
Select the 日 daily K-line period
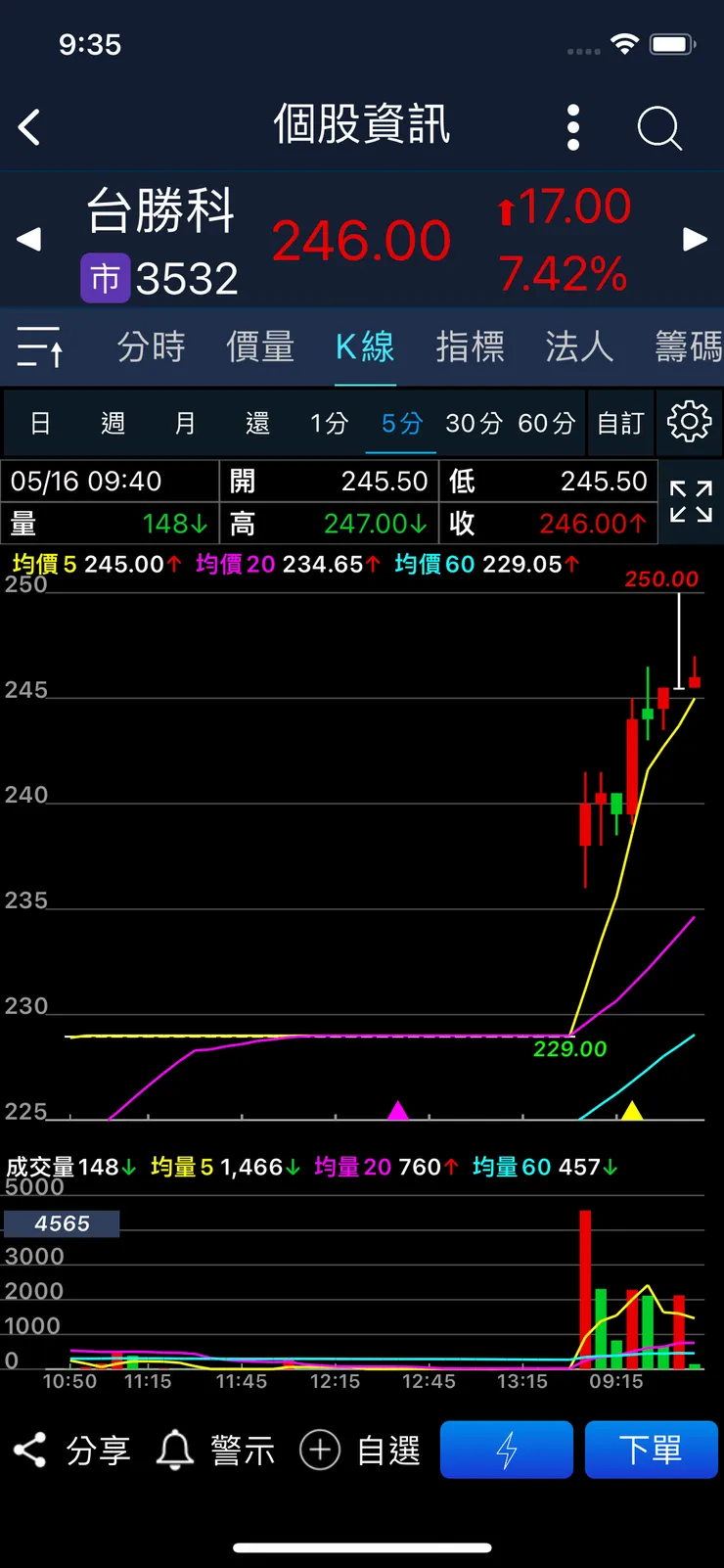tap(40, 423)
